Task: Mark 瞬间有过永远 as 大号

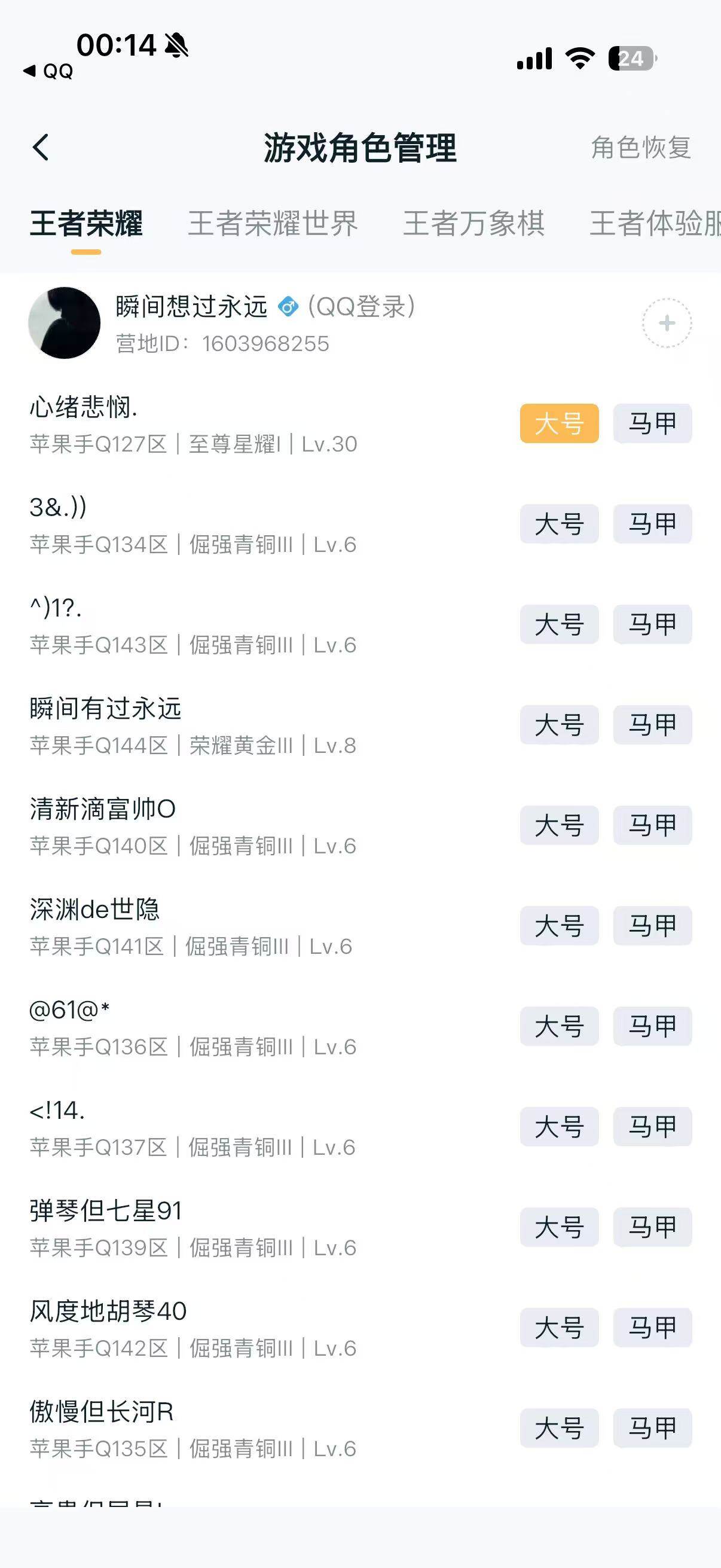Action: click(560, 725)
